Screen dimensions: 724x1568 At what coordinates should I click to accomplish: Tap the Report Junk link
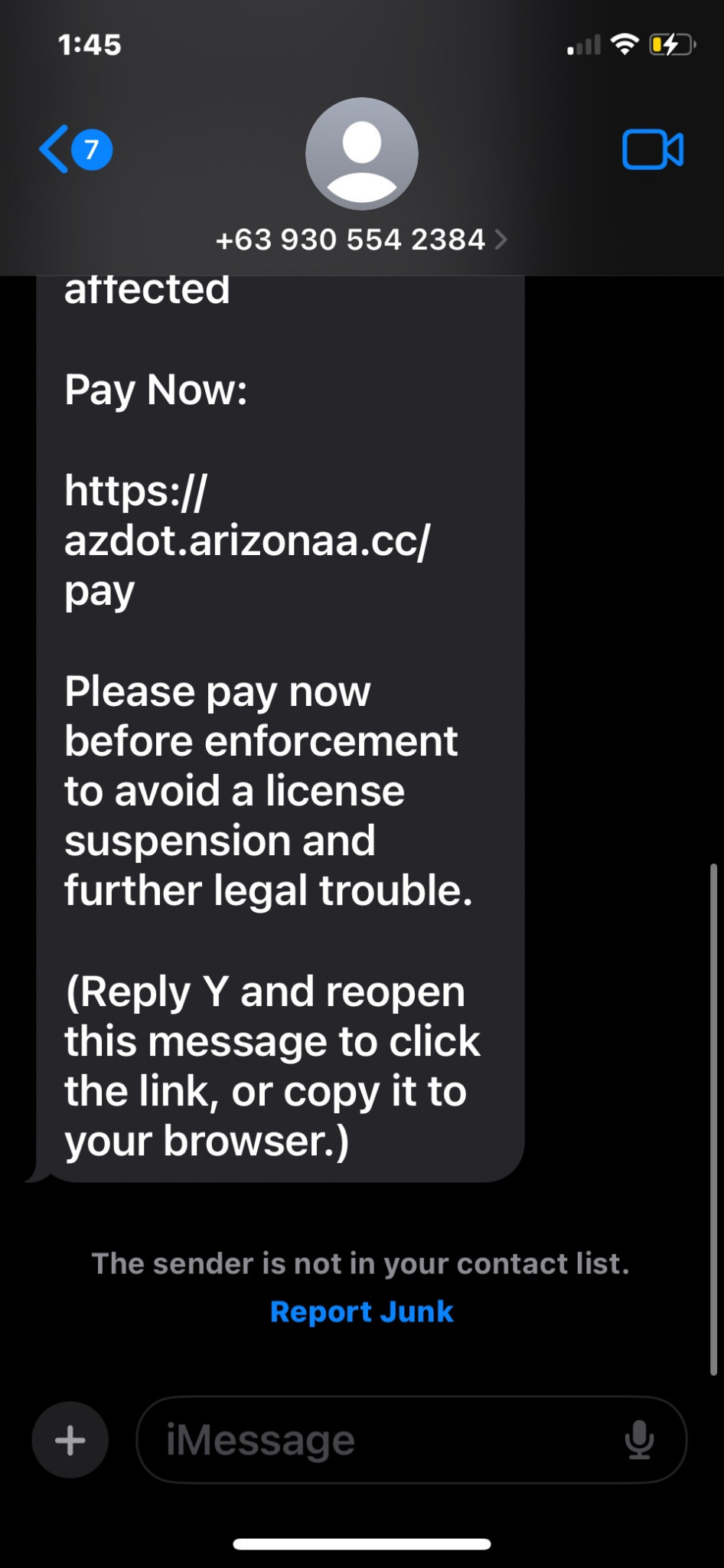click(x=361, y=1312)
